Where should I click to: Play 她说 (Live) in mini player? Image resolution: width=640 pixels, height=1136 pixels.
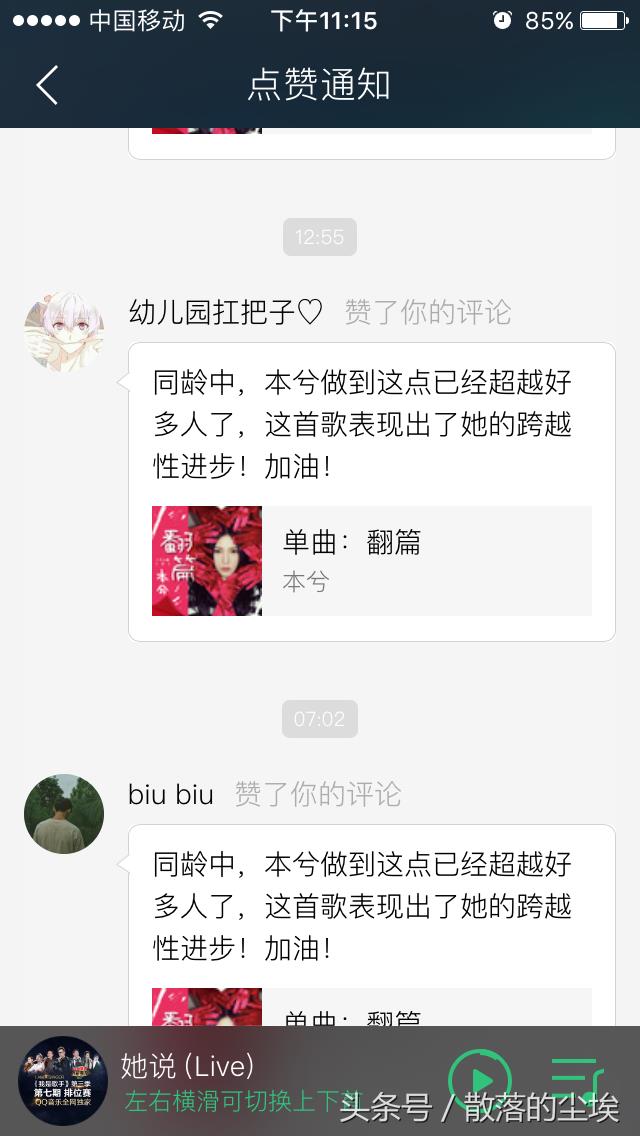point(480,1080)
